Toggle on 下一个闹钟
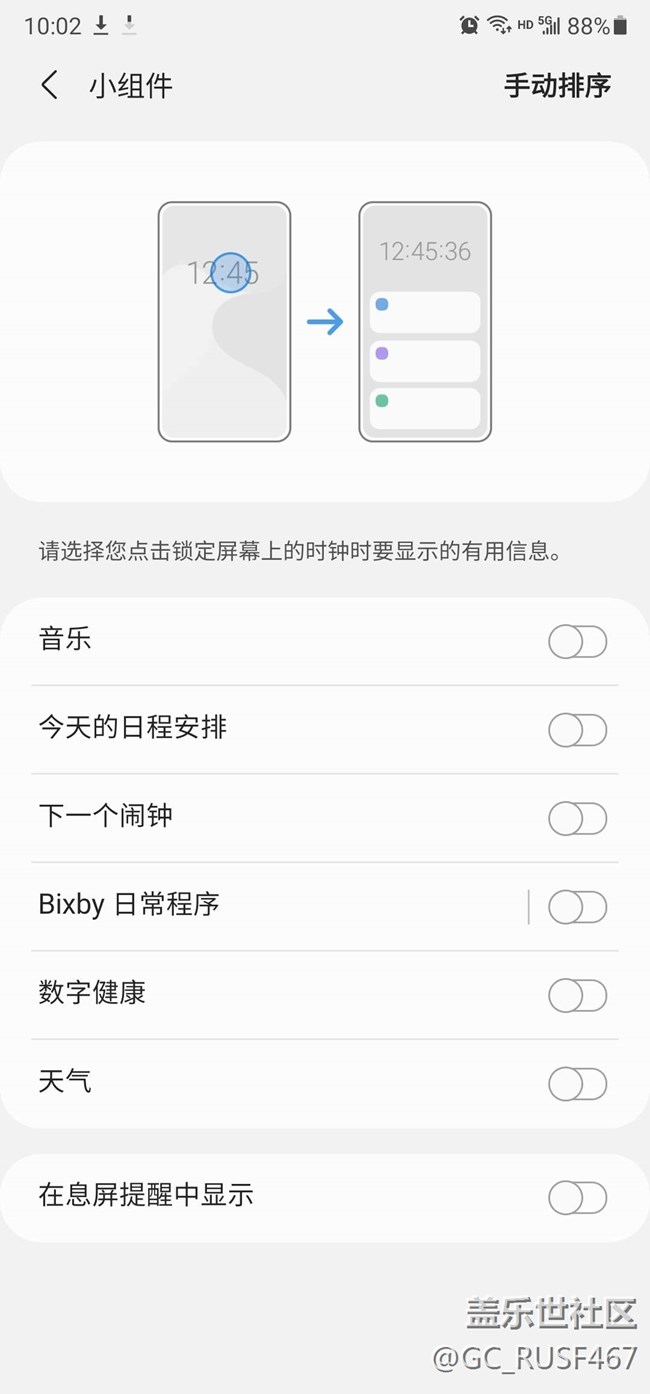Viewport: 650px width, 1394px height. pos(577,819)
